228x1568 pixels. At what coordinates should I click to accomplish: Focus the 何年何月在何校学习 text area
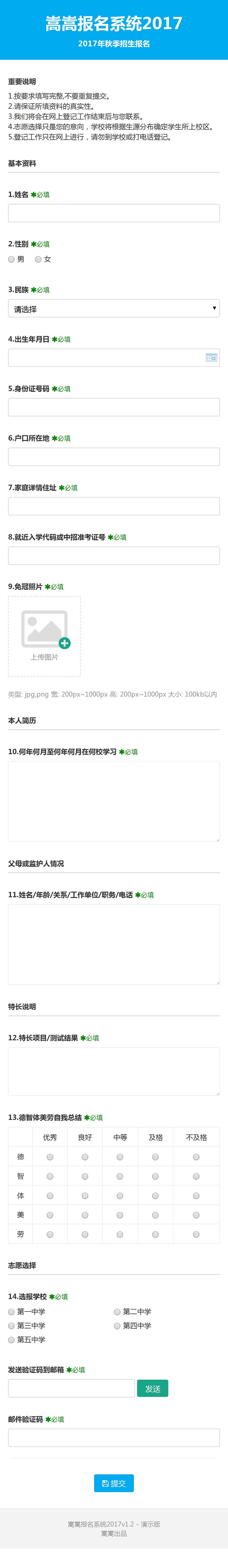click(114, 801)
